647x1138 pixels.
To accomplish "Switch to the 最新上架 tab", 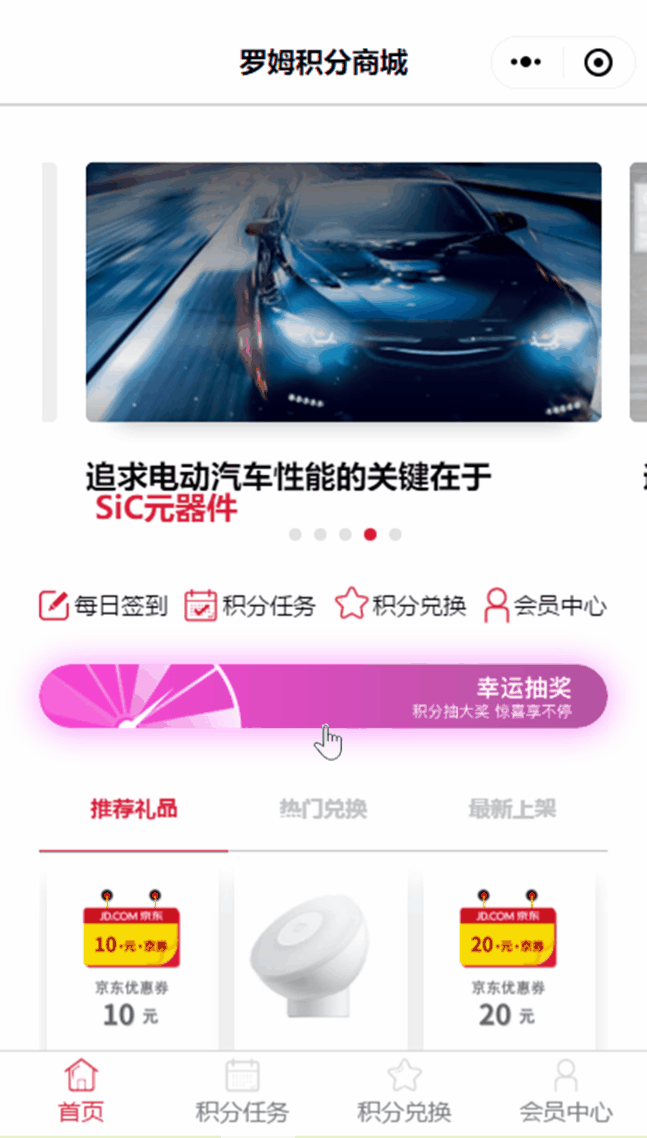I will 512,809.
